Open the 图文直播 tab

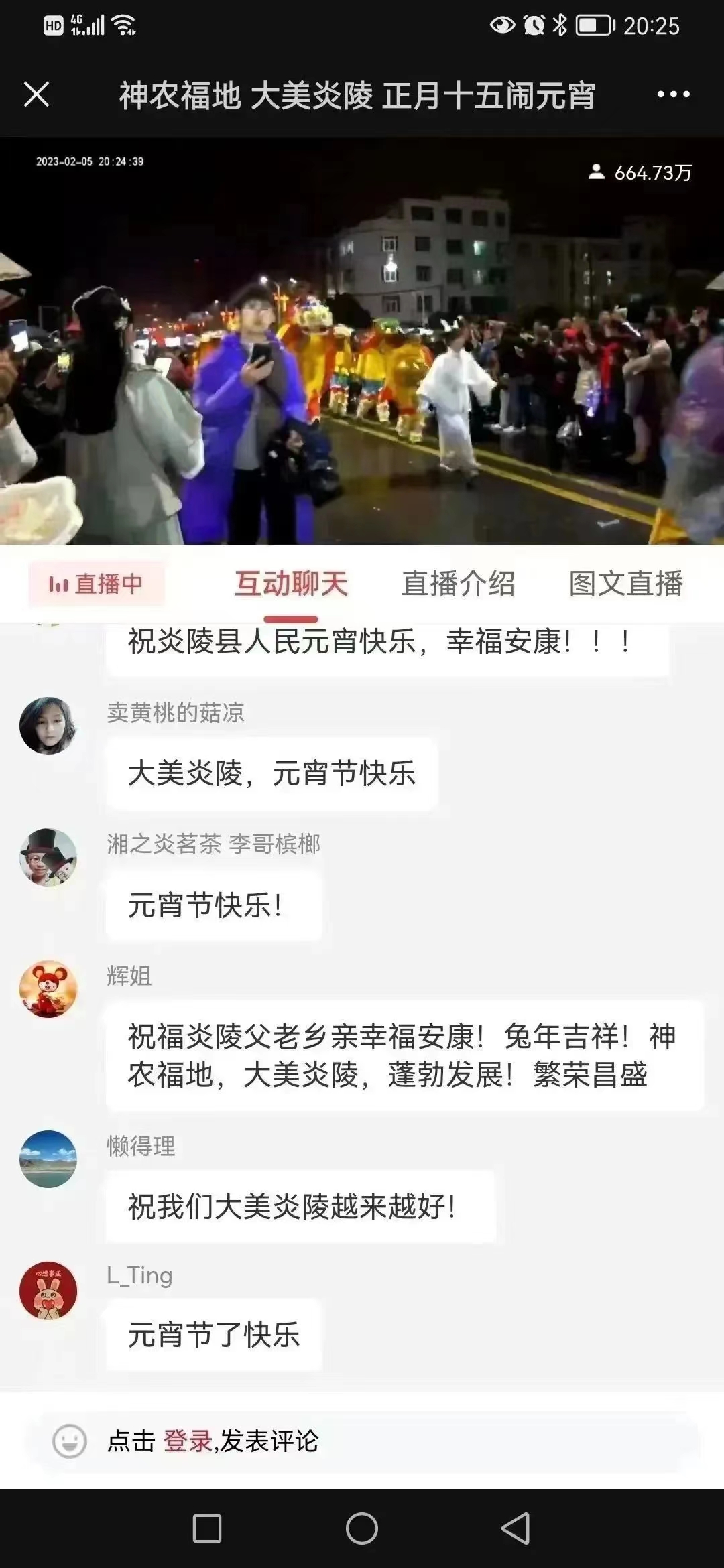pos(626,584)
